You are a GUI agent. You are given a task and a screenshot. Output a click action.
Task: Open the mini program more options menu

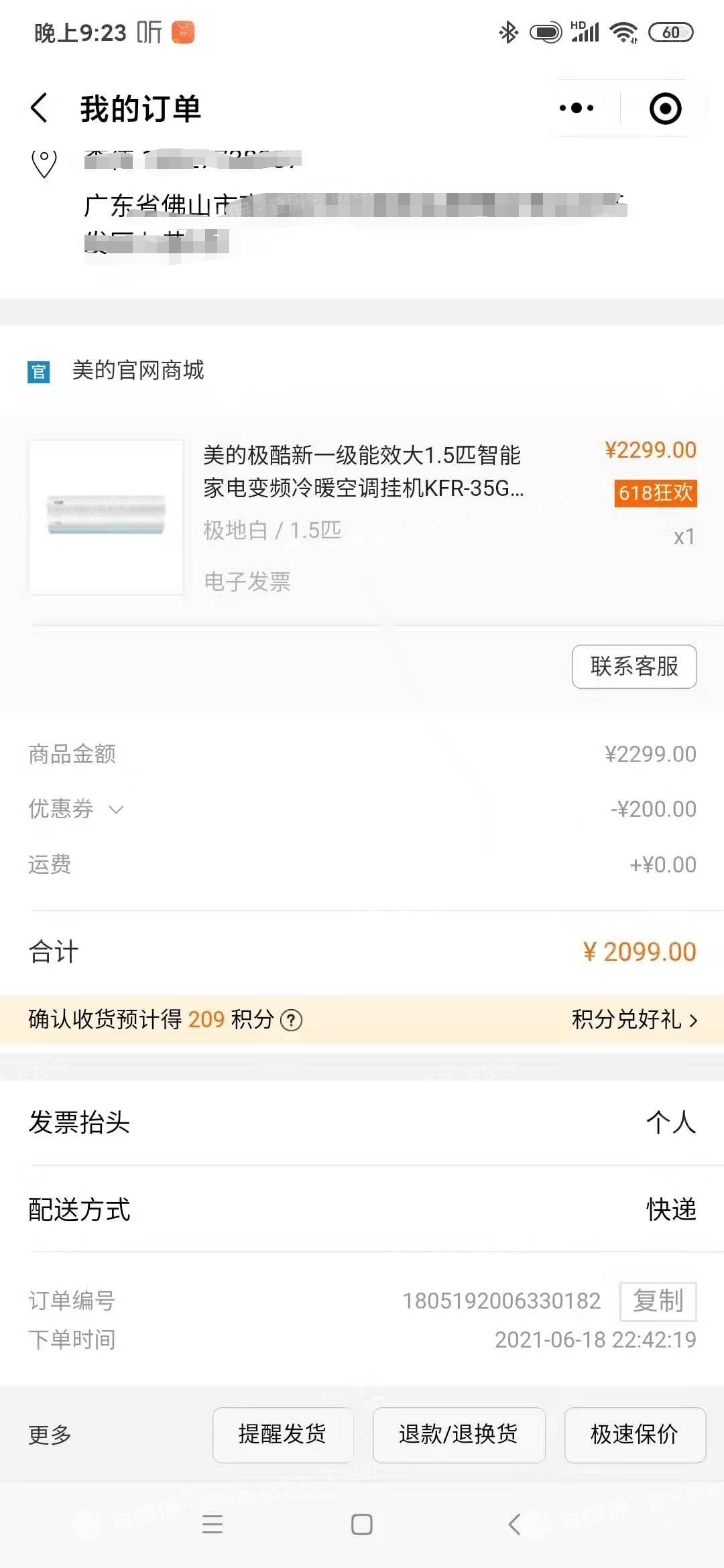click(x=577, y=108)
